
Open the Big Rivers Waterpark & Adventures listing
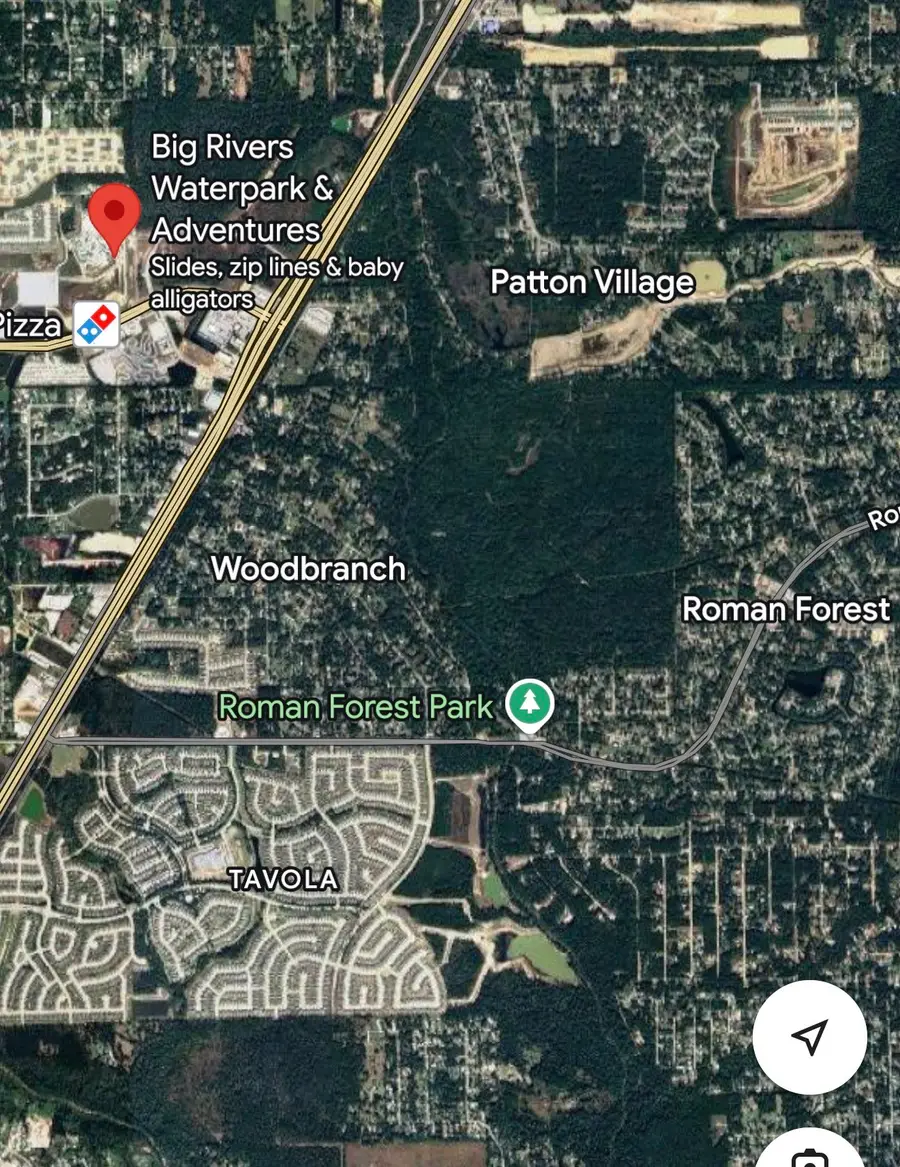click(240, 189)
